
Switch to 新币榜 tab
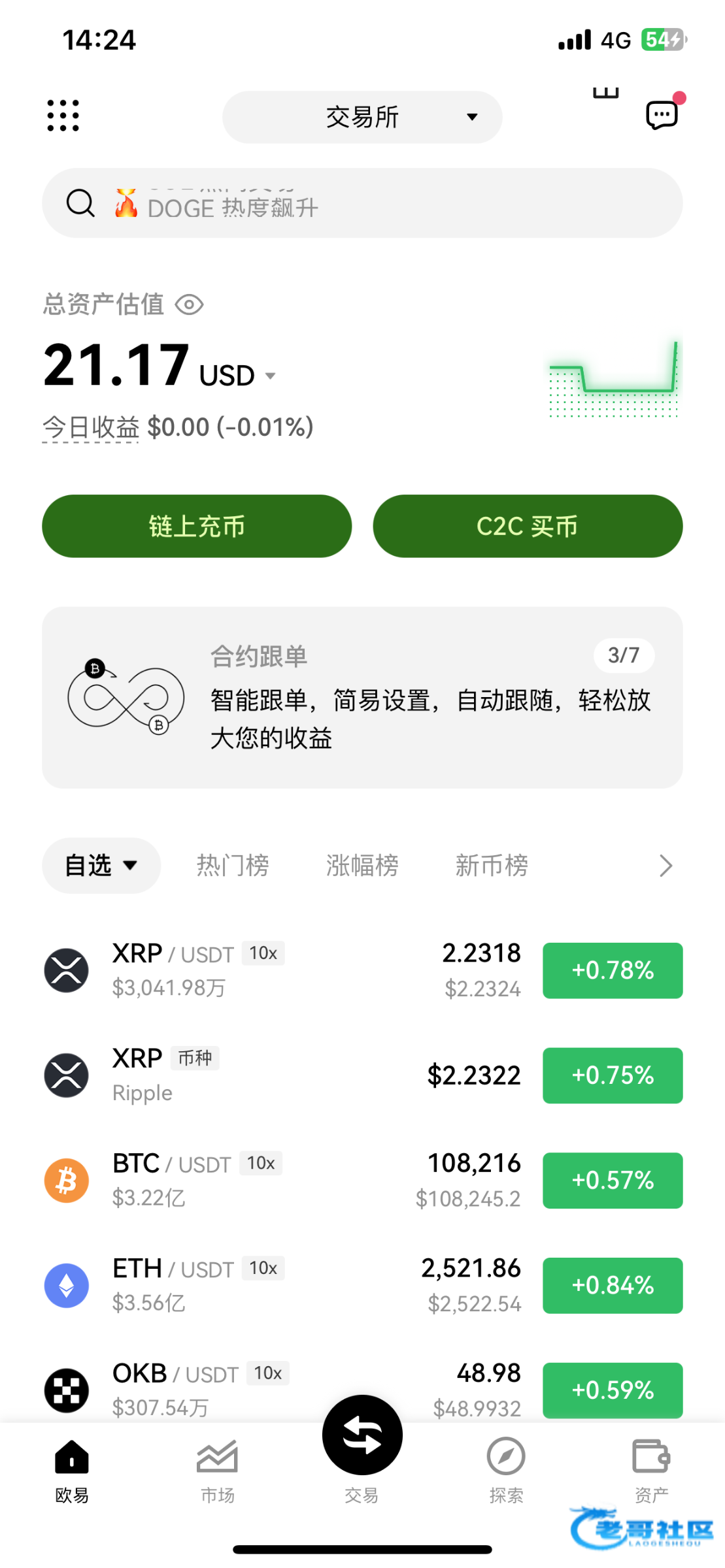coord(492,866)
